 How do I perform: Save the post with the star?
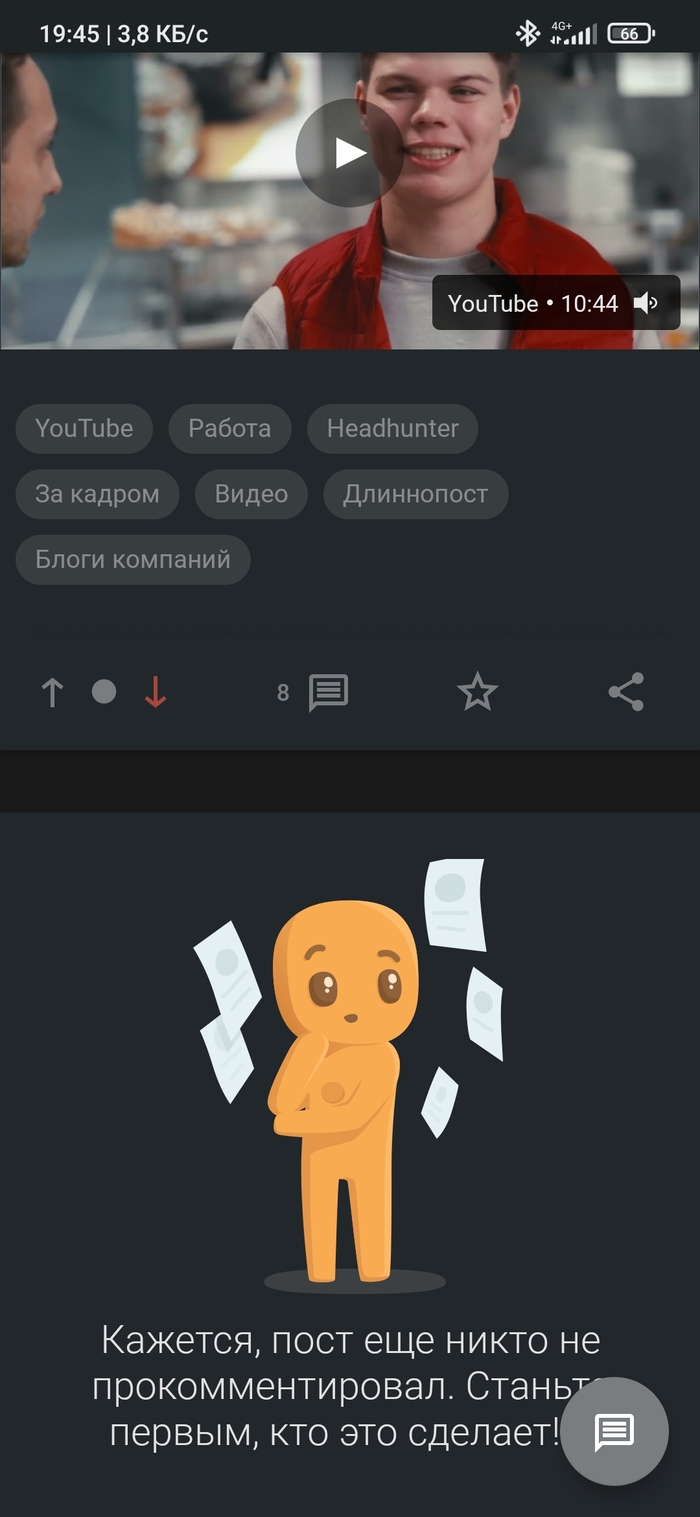tap(477, 692)
